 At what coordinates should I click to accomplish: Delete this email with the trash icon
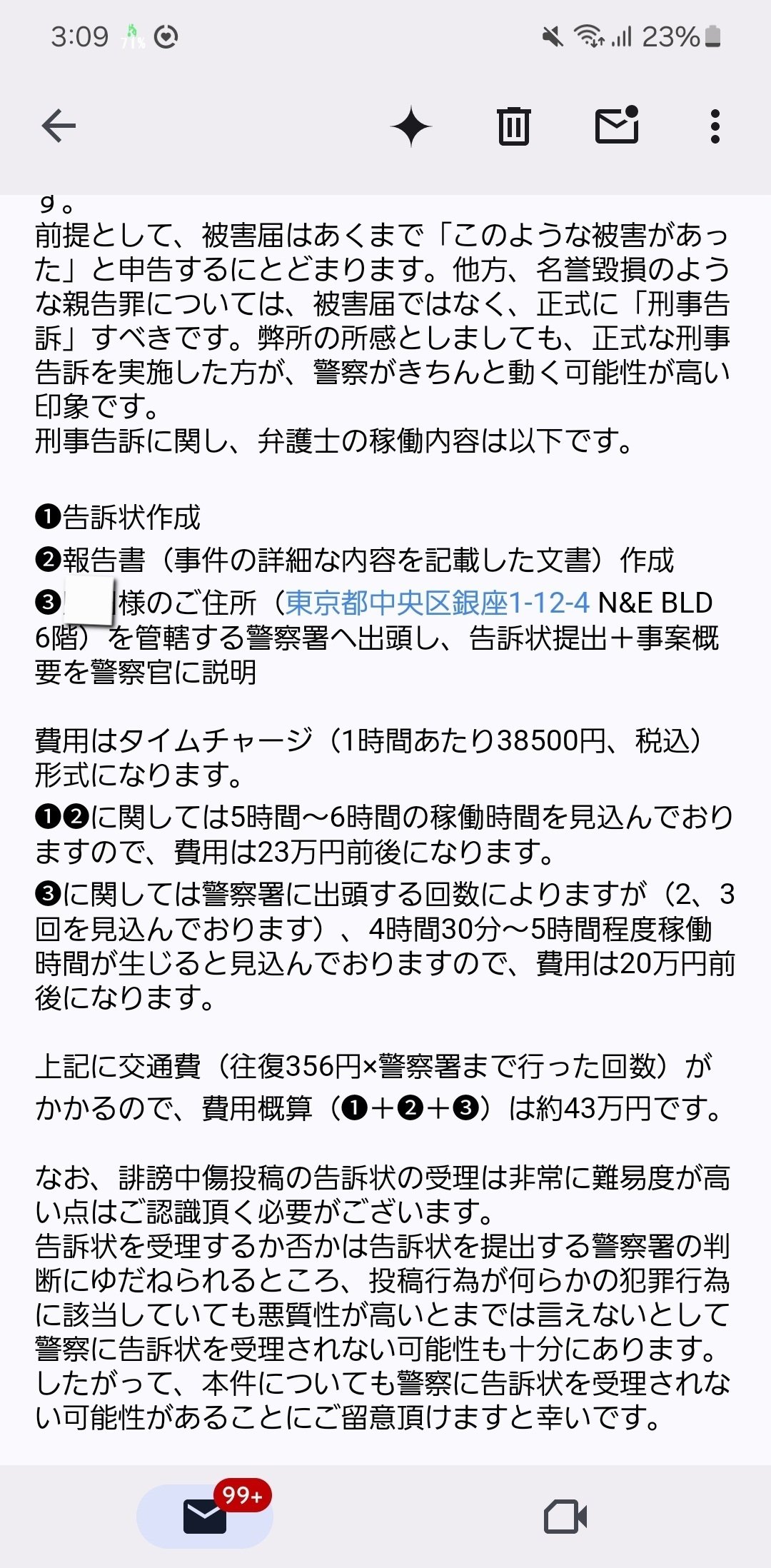(513, 126)
